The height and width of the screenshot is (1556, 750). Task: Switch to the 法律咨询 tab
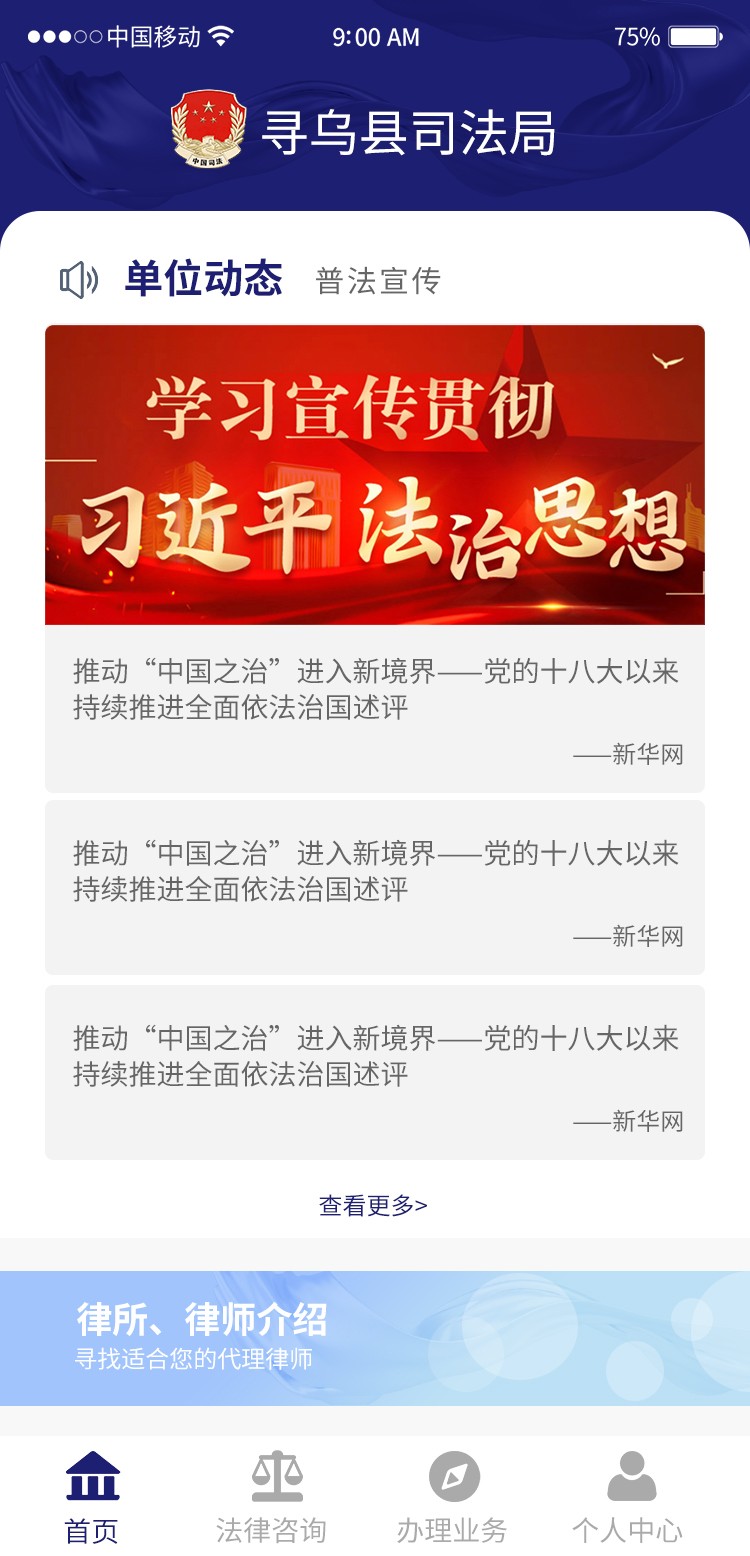(272, 1497)
